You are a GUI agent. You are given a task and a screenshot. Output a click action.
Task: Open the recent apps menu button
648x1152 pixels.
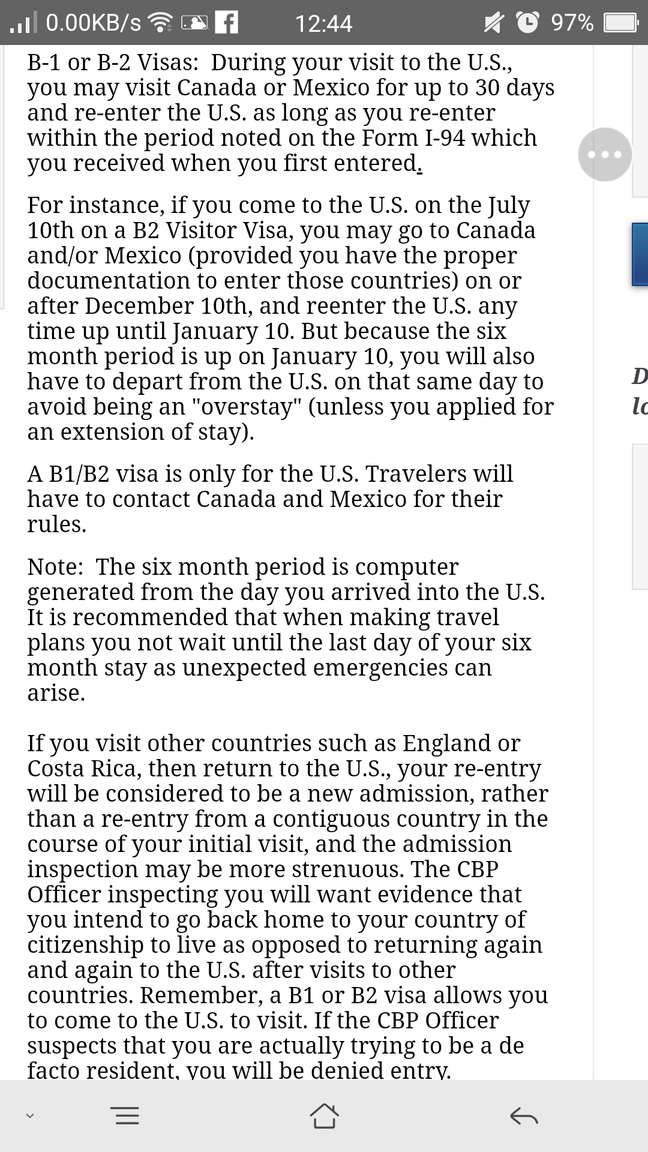point(125,1116)
